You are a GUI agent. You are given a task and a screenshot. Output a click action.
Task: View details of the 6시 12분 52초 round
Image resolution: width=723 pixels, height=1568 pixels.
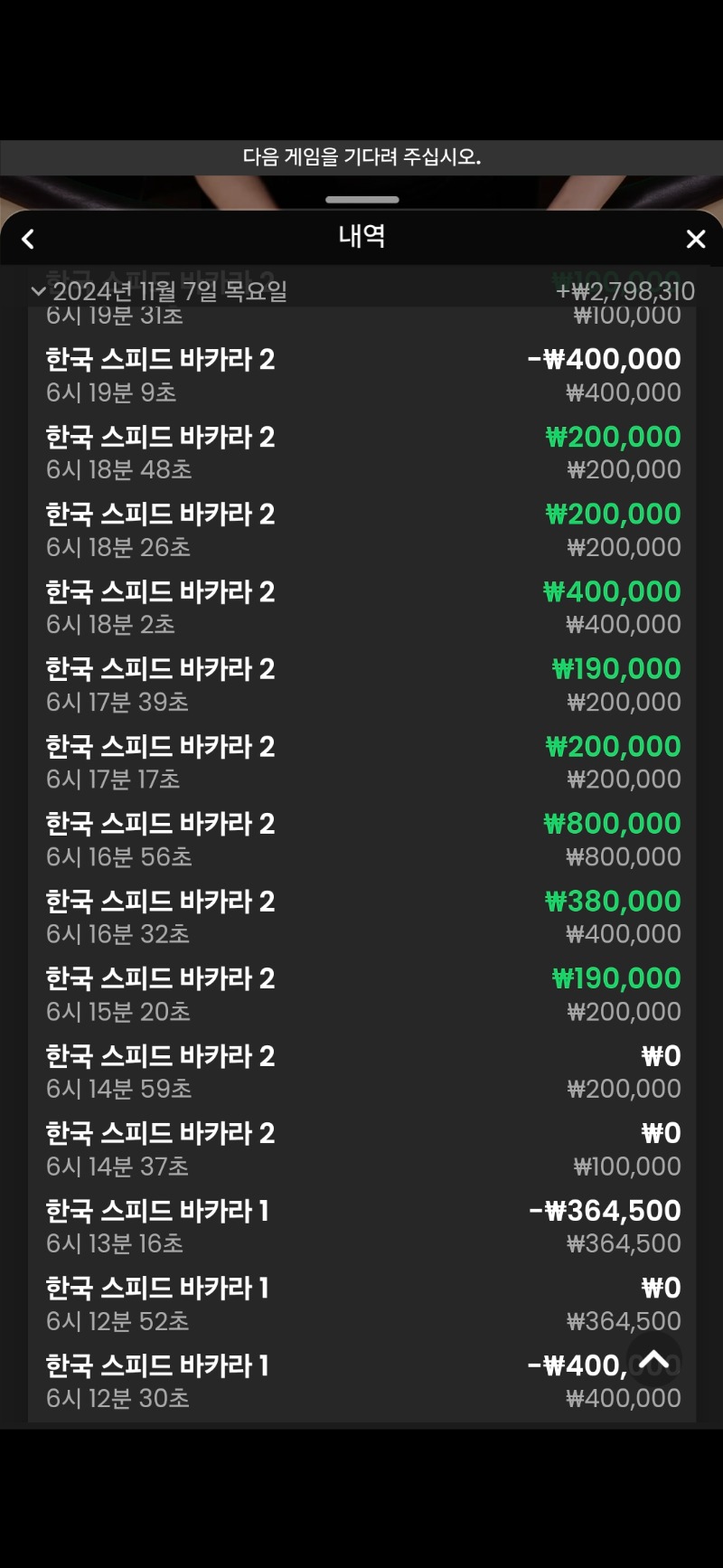361,1303
